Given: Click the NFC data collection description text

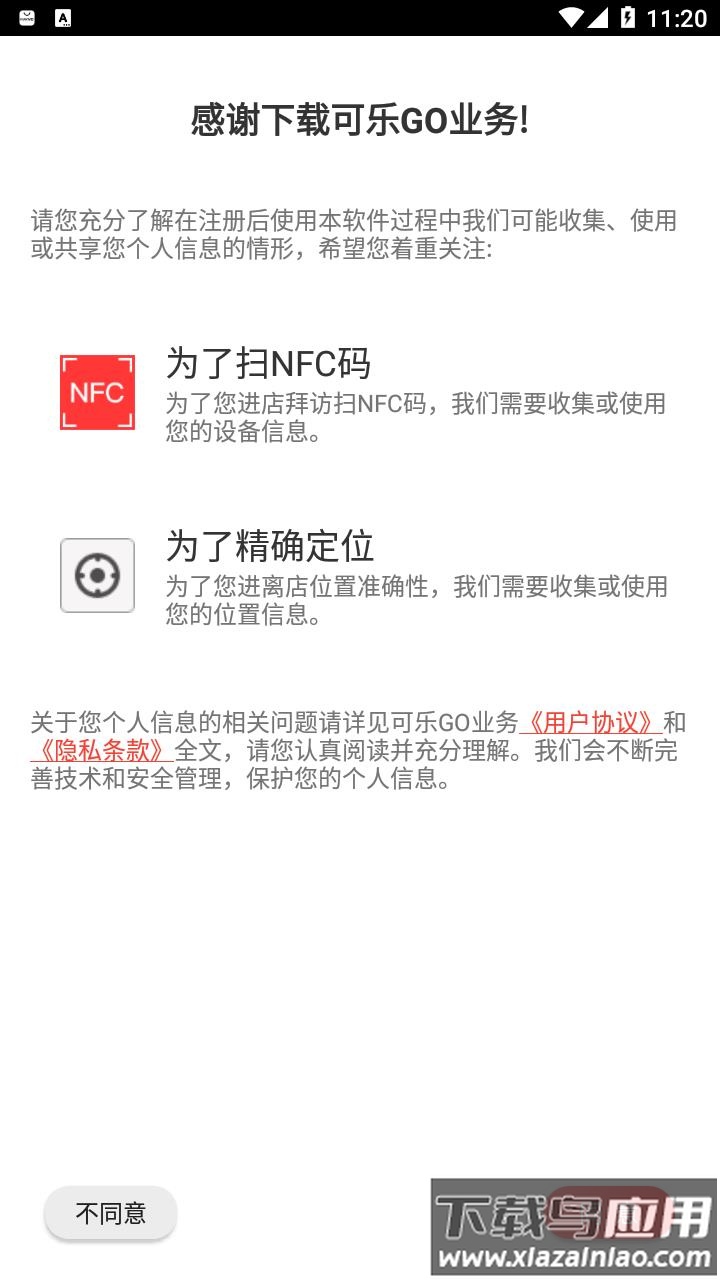Looking at the screenshot, I should pos(418,416).
